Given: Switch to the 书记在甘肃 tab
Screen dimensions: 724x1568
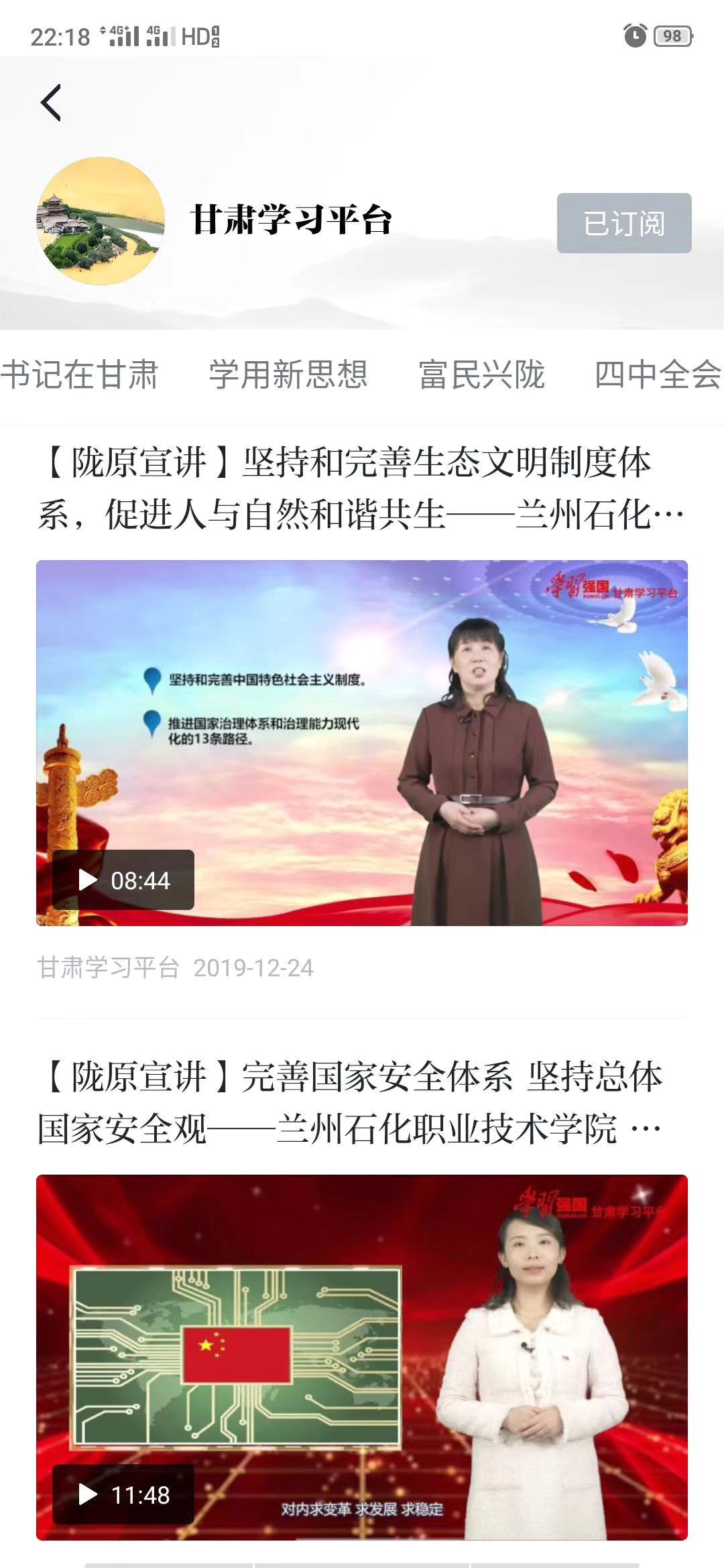Looking at the screenshot, I should coord(79,375).
